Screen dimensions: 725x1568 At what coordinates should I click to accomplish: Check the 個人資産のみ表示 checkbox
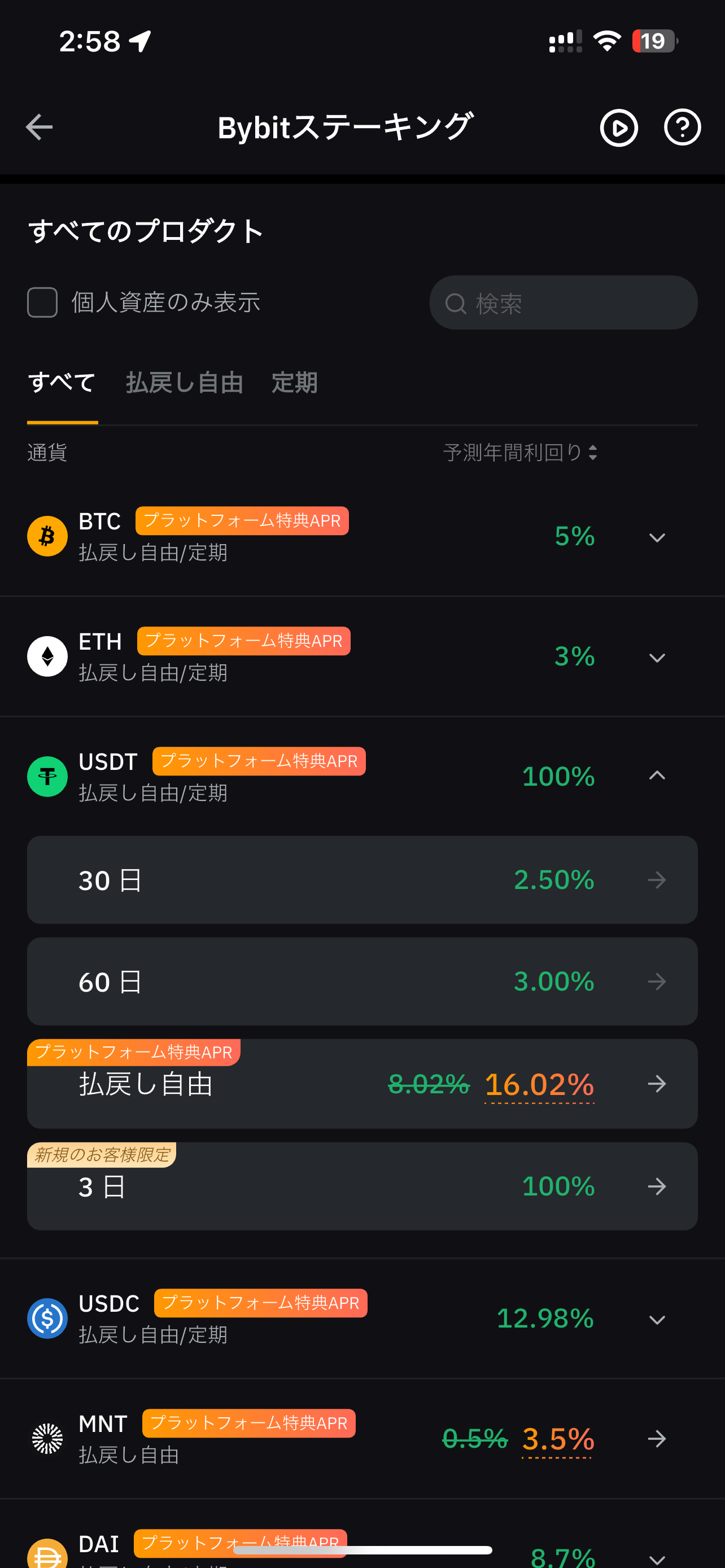[x=42, y=303]
